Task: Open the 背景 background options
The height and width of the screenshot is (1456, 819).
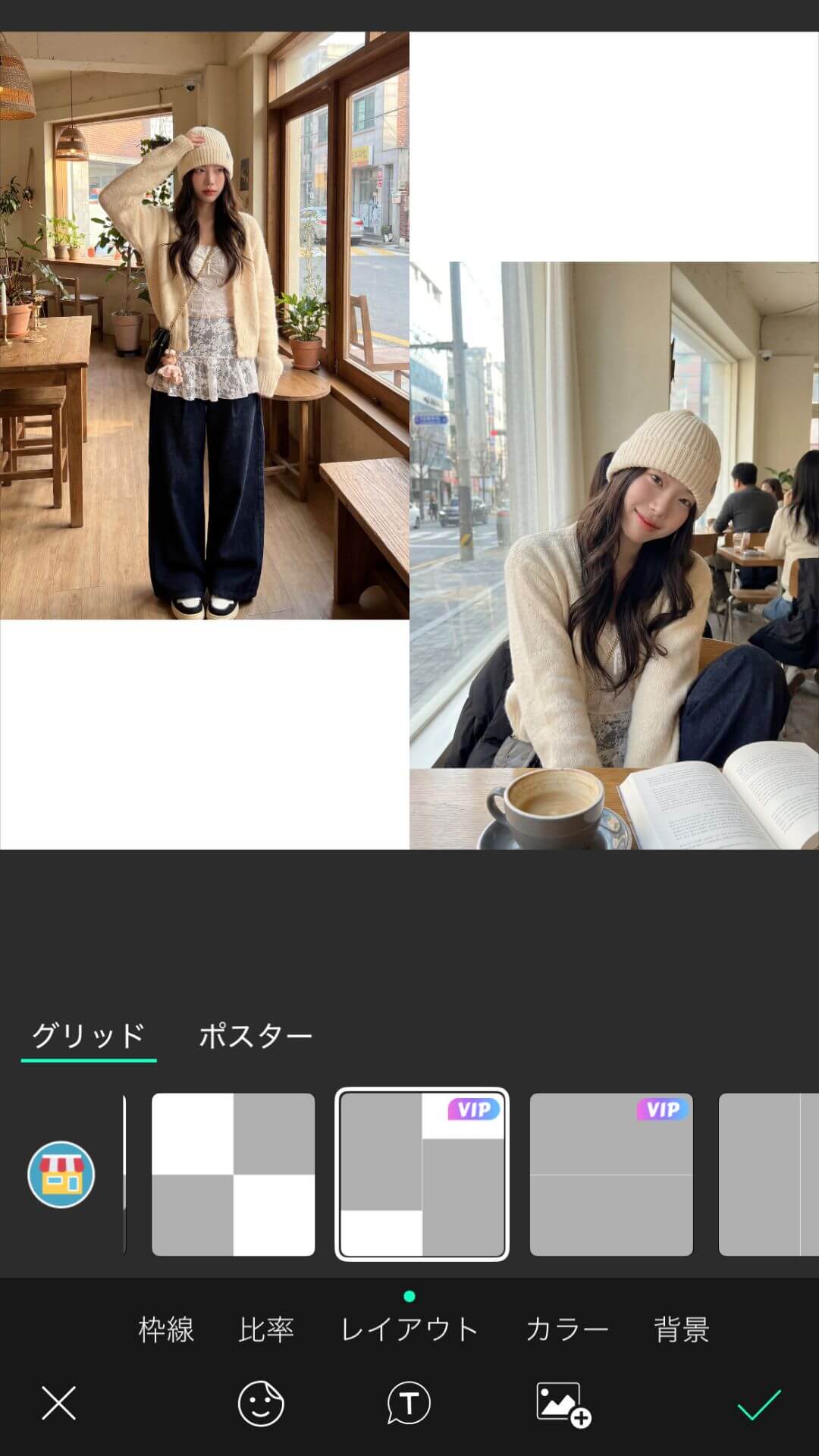Action: tap(681, 1329)
